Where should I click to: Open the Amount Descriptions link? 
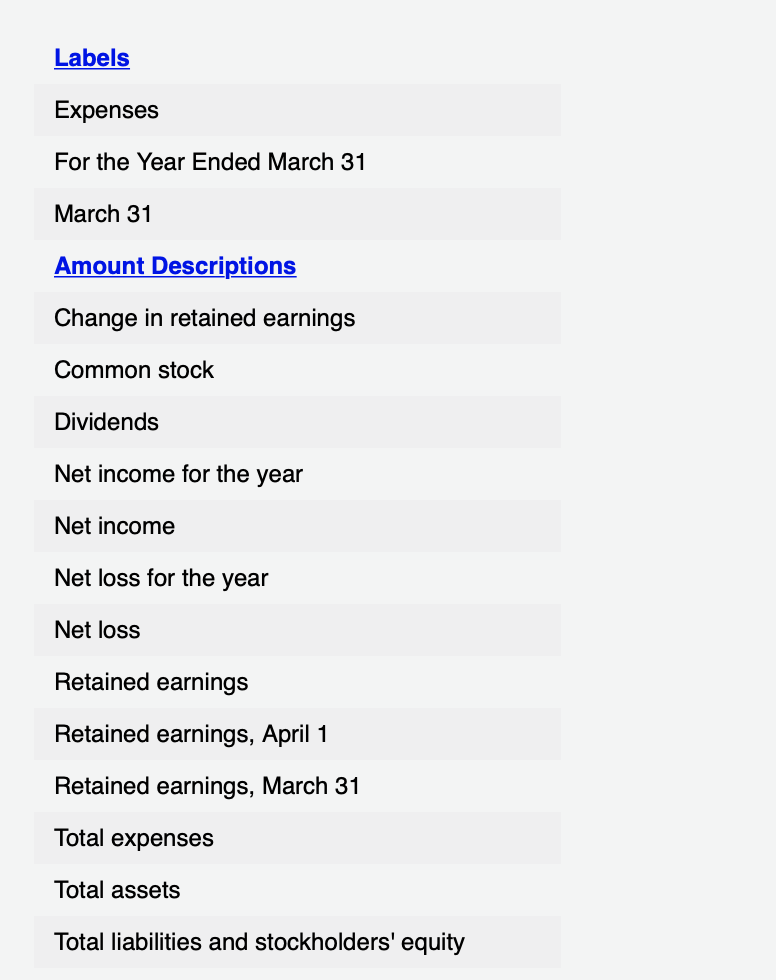(x=175, y=266)
